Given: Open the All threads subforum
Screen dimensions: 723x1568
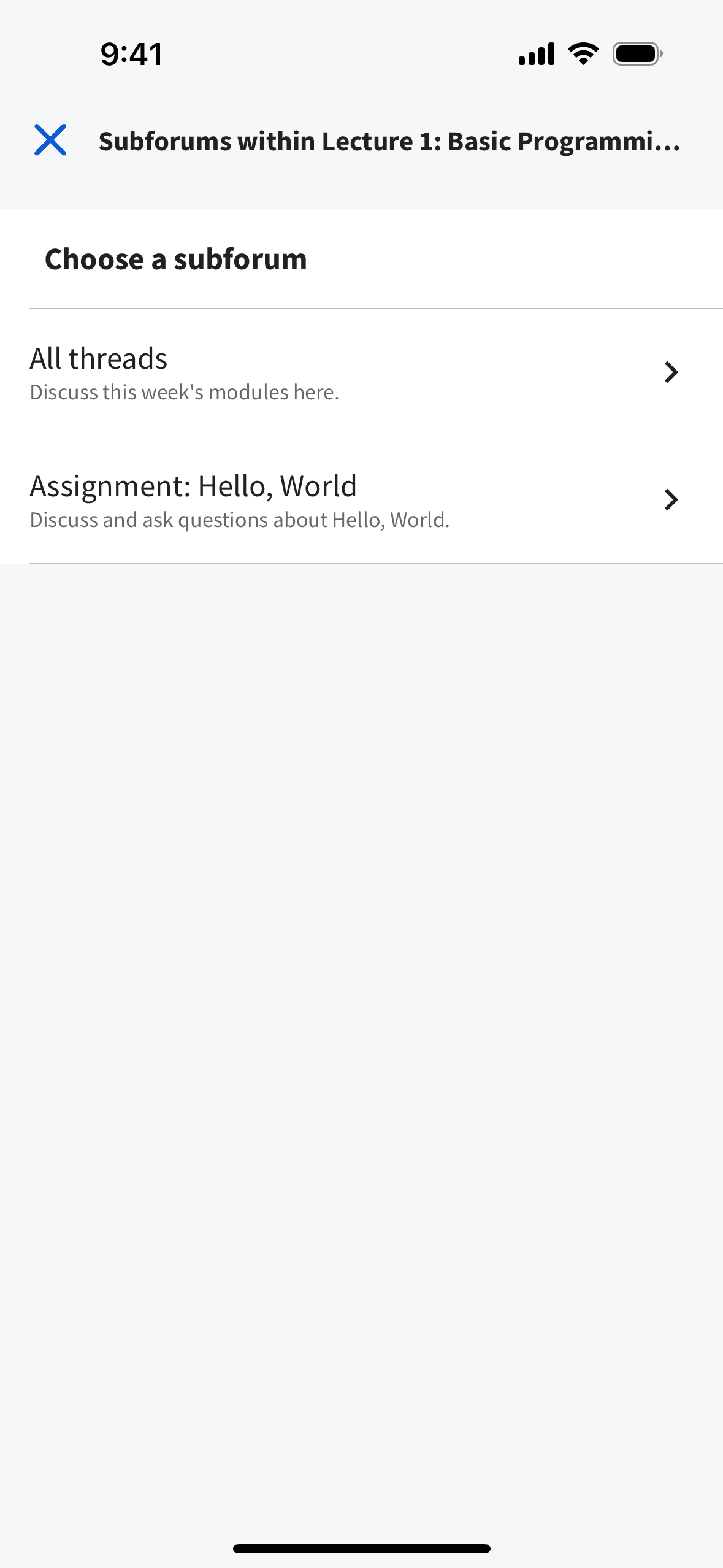Looking at the screenshot, I should 356,372.
